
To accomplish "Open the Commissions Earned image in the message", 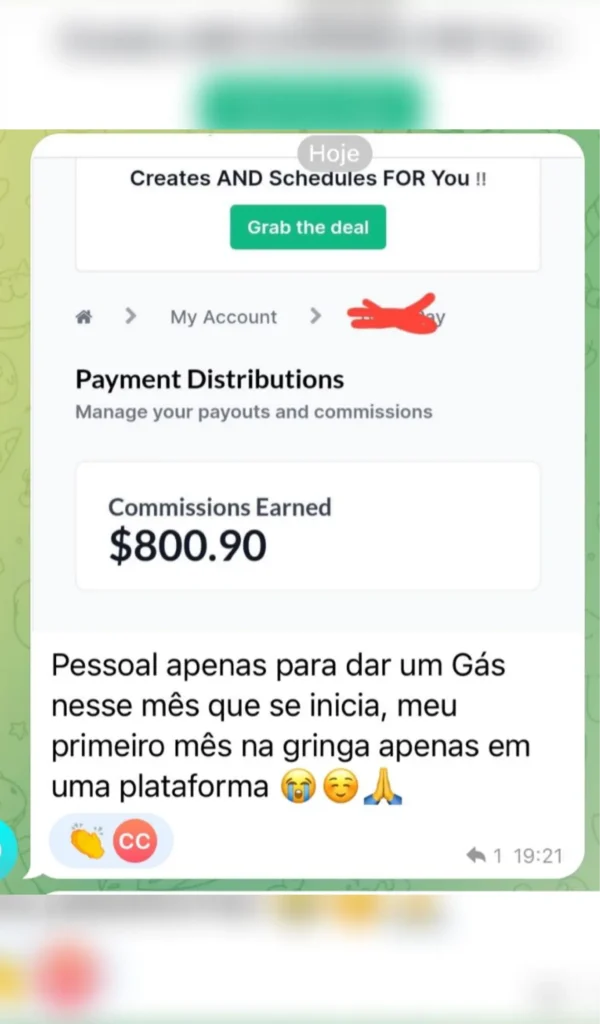I will pos(308,384).
